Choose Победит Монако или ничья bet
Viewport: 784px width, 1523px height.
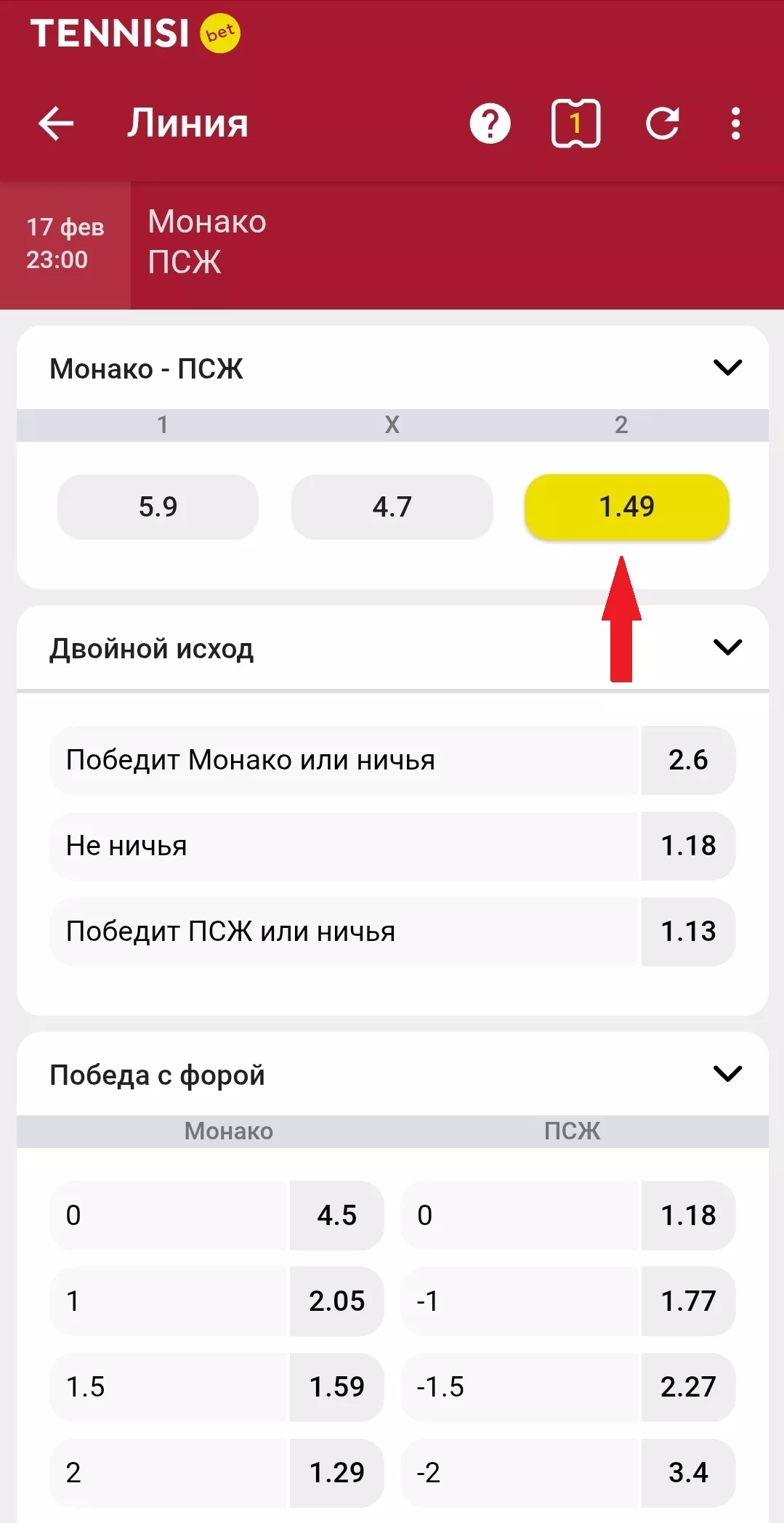(392, 760)
